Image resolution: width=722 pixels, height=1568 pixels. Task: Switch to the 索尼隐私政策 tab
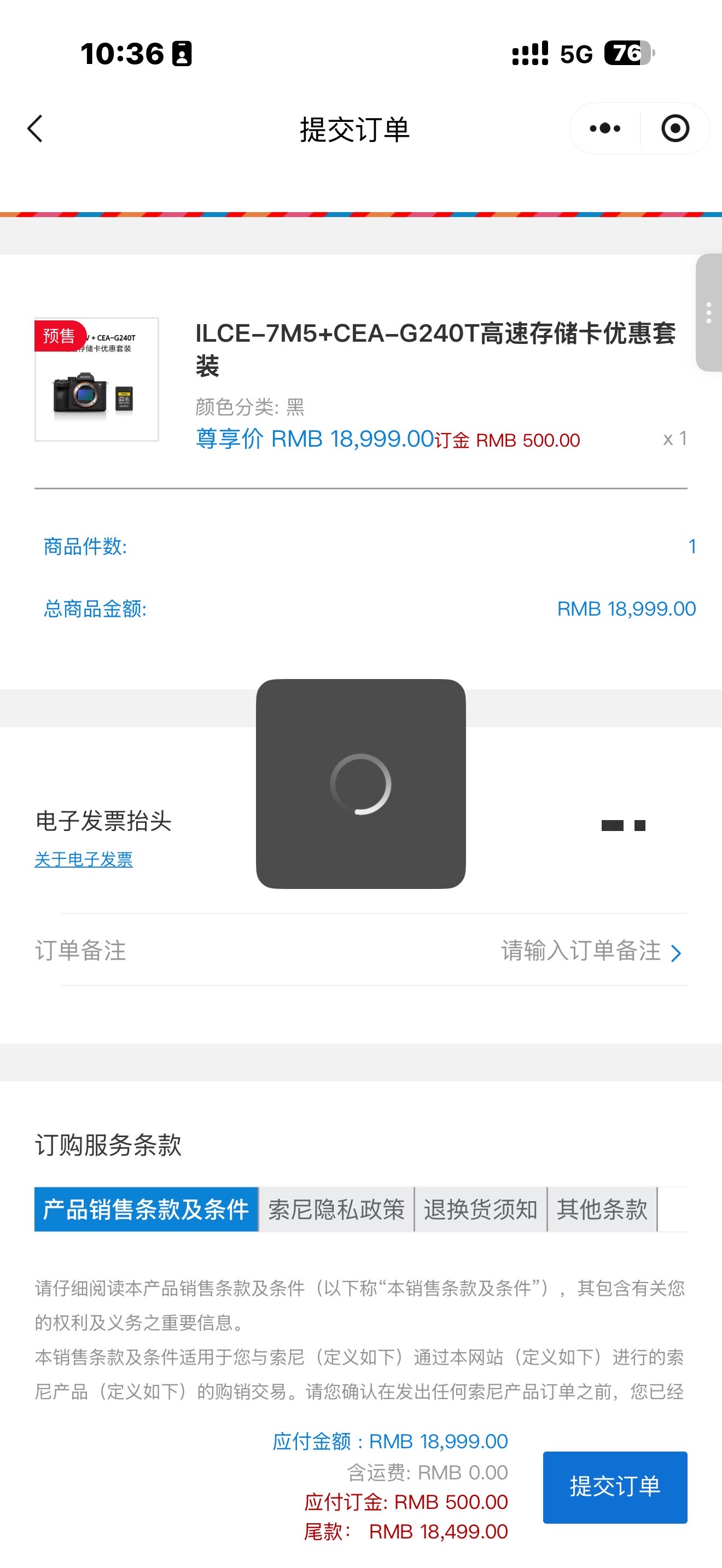336,1209
